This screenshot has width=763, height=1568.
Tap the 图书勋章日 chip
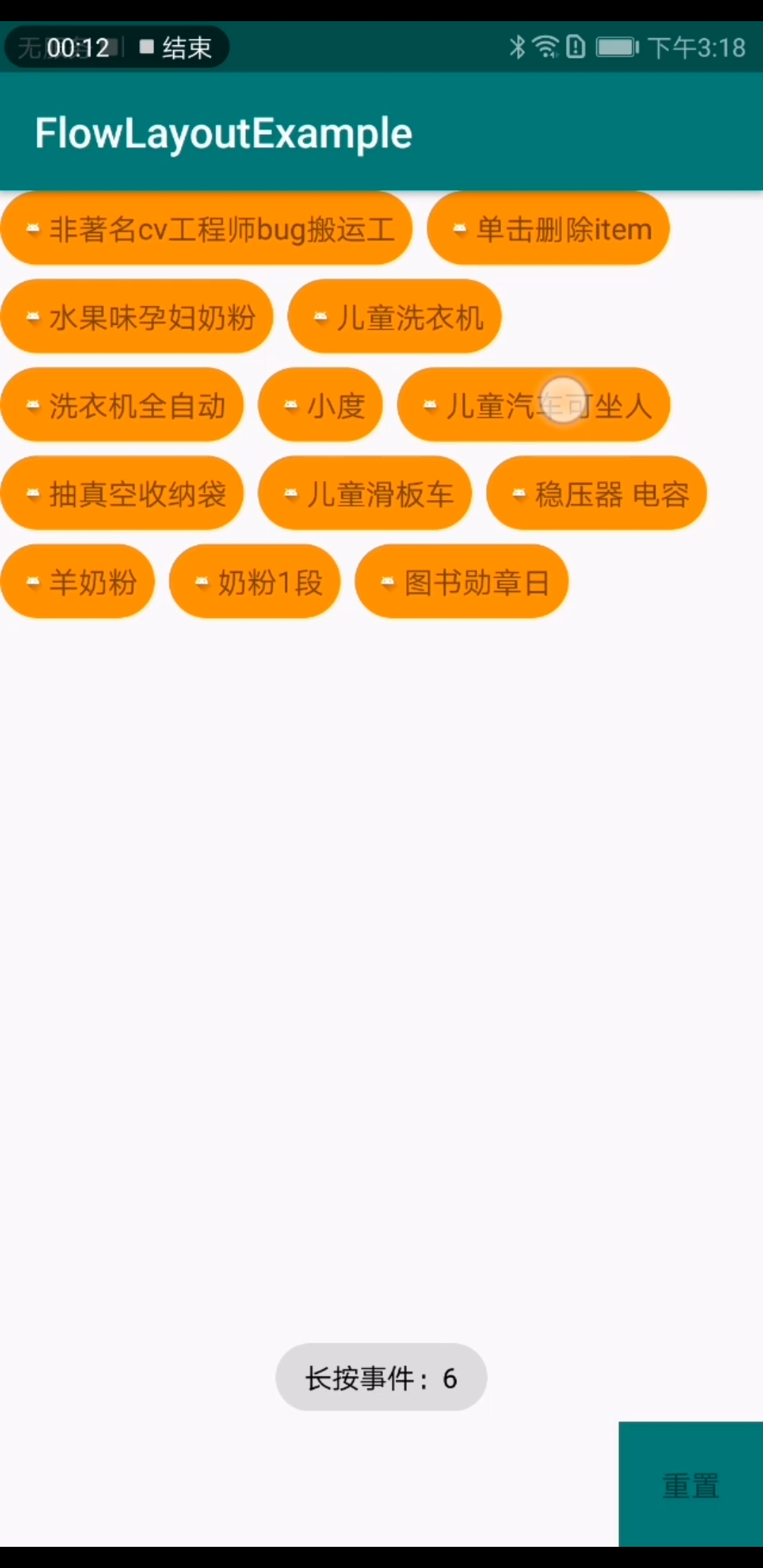click(462, 582)
